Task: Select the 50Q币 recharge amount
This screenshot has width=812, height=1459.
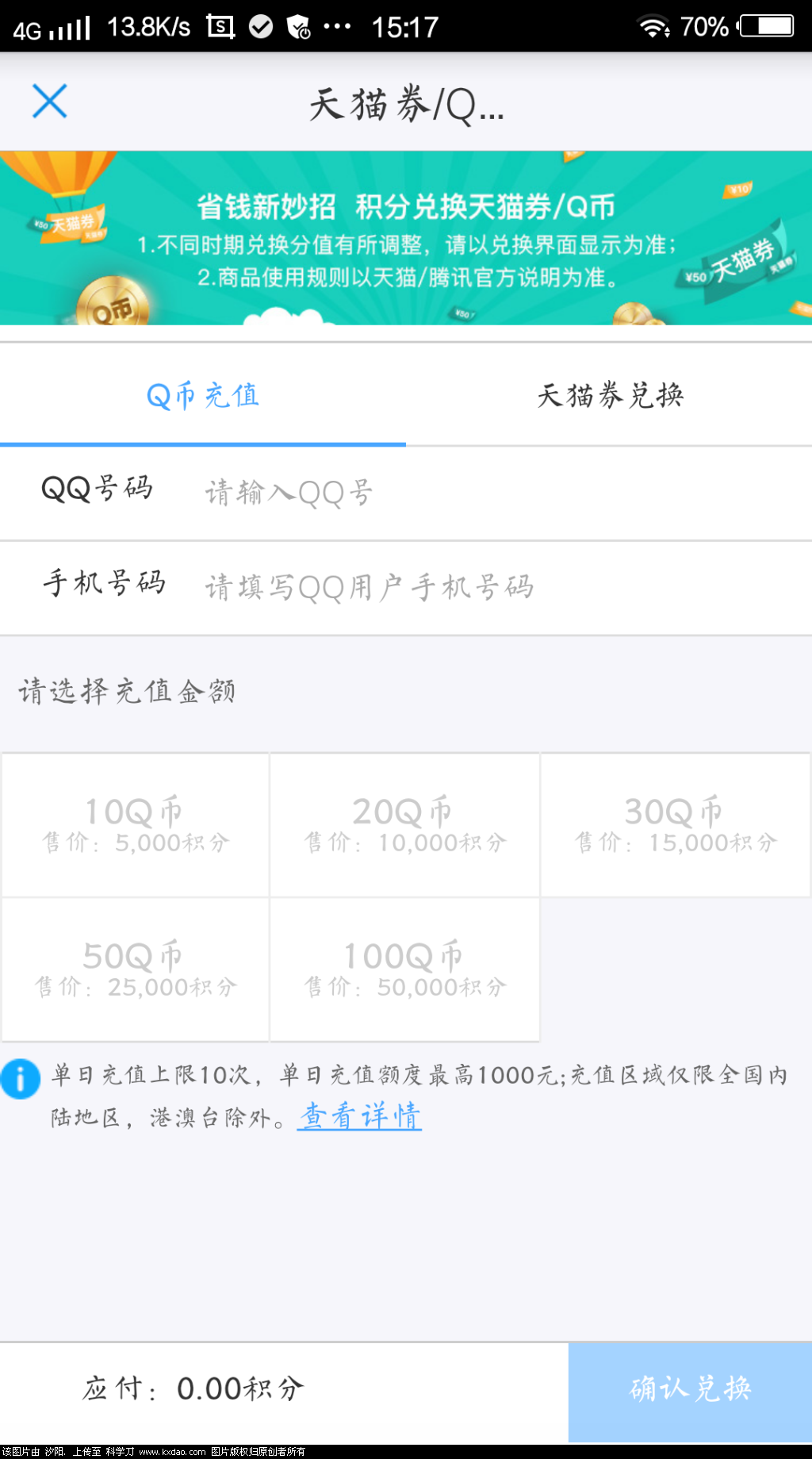Action: tap(136, 969)
